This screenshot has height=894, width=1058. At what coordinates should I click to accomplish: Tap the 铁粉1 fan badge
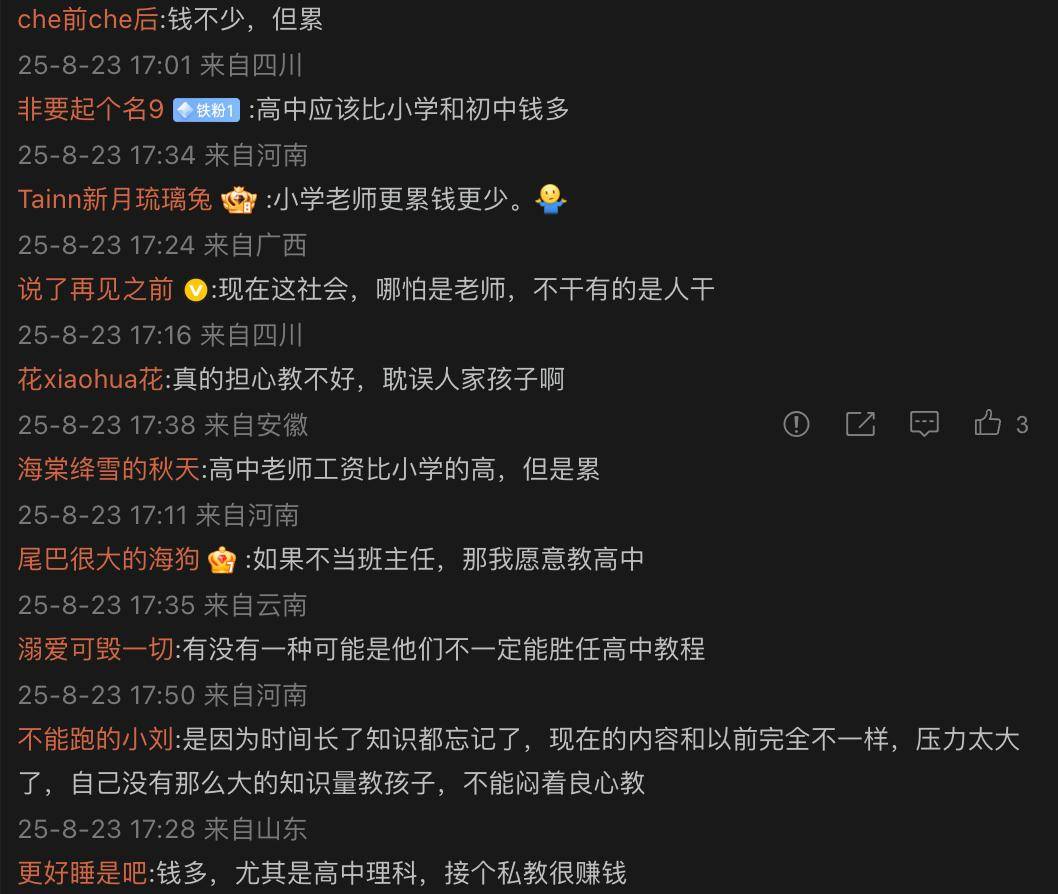click(206, 110)
